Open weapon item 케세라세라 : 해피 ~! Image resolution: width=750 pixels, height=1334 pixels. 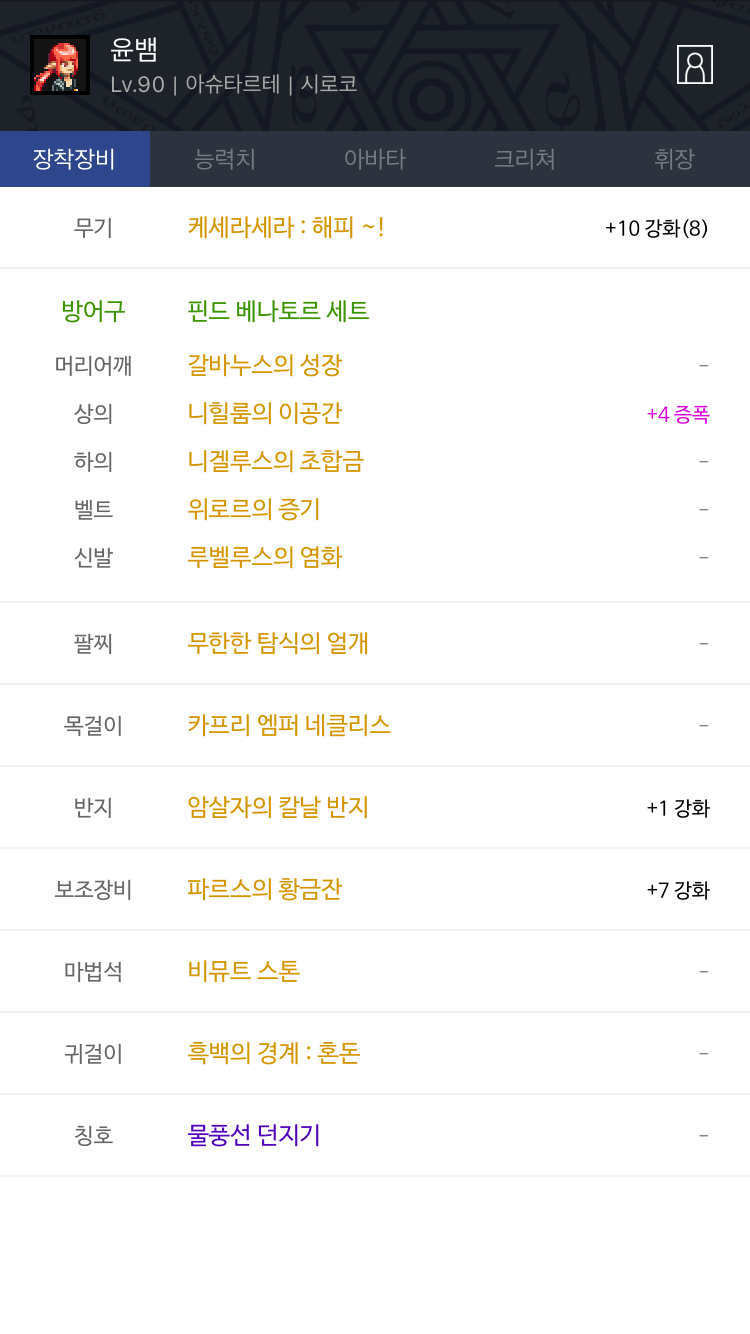click(x=286, y=227)
